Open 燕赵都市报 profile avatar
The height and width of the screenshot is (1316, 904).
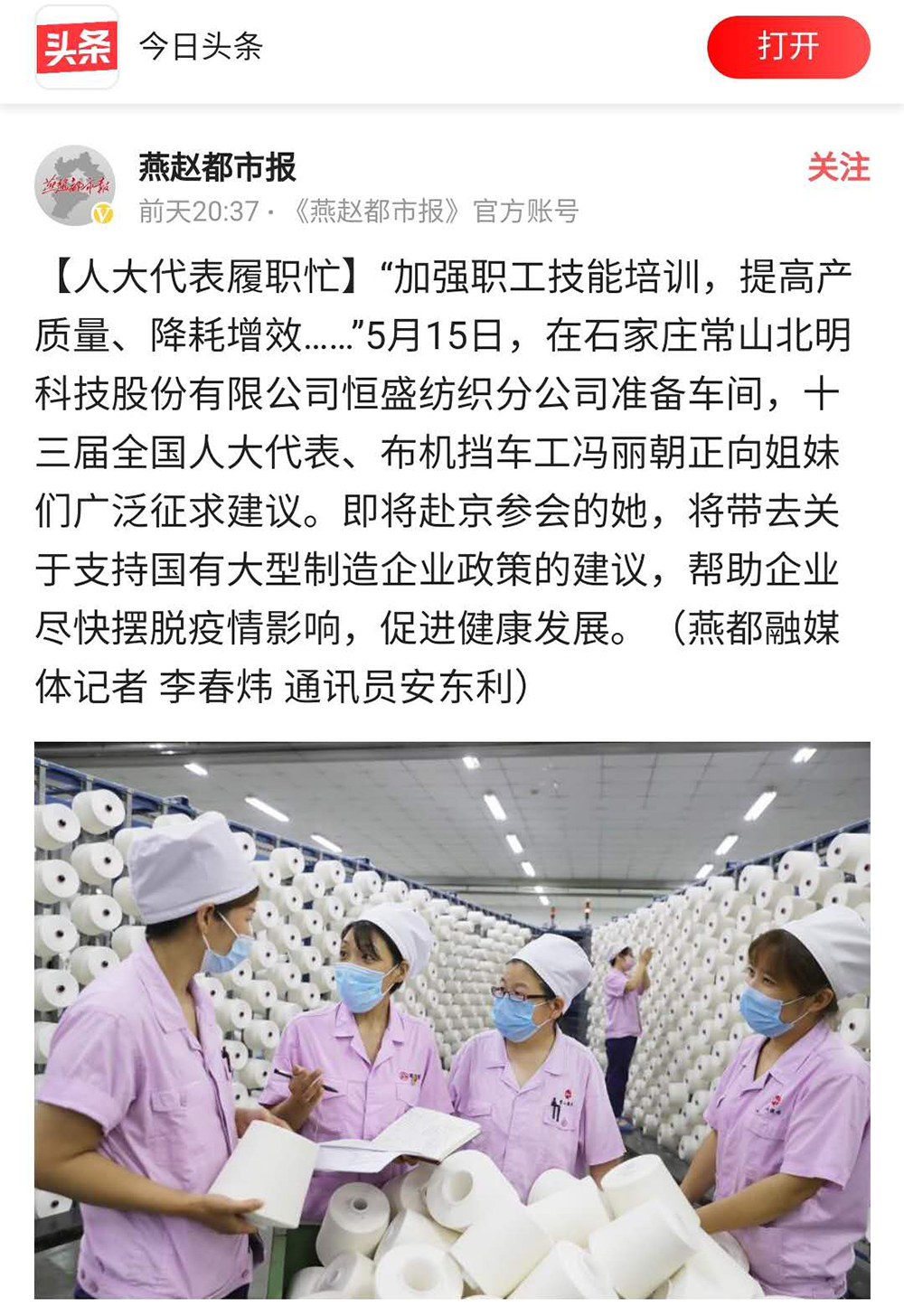tap(75, 185)
